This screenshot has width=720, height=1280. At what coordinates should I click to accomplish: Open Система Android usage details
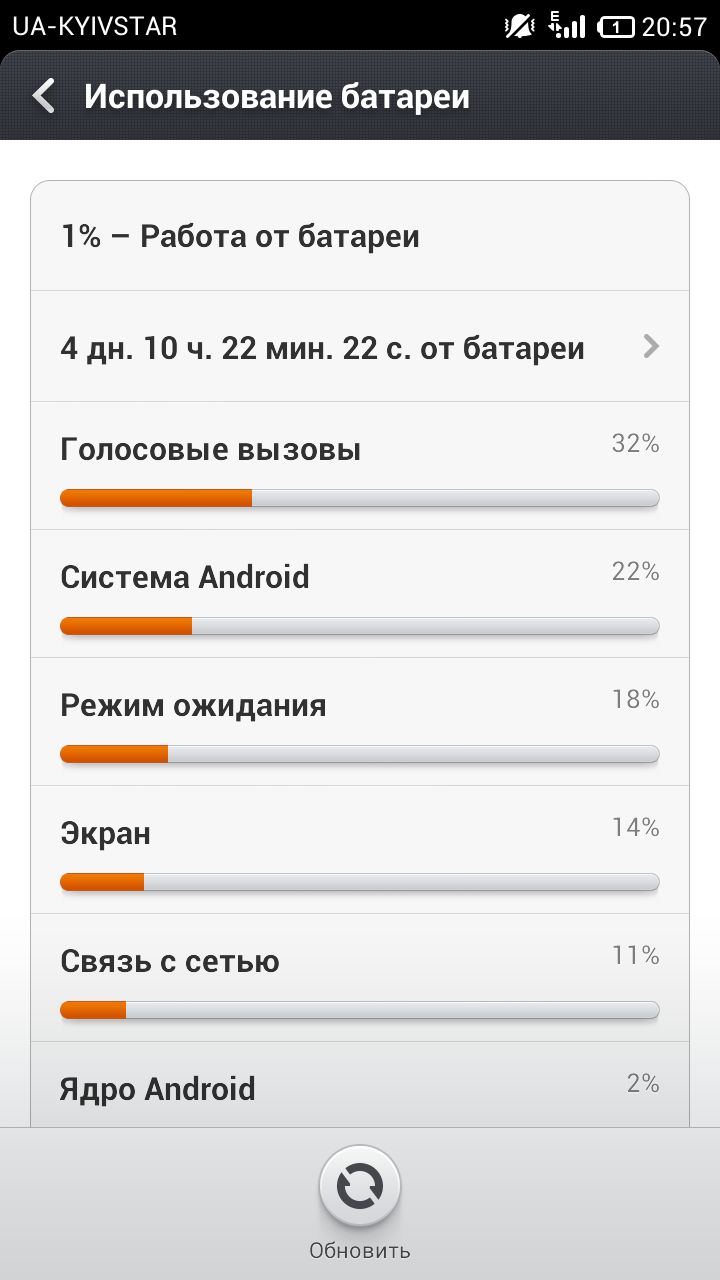coord(360,594)
